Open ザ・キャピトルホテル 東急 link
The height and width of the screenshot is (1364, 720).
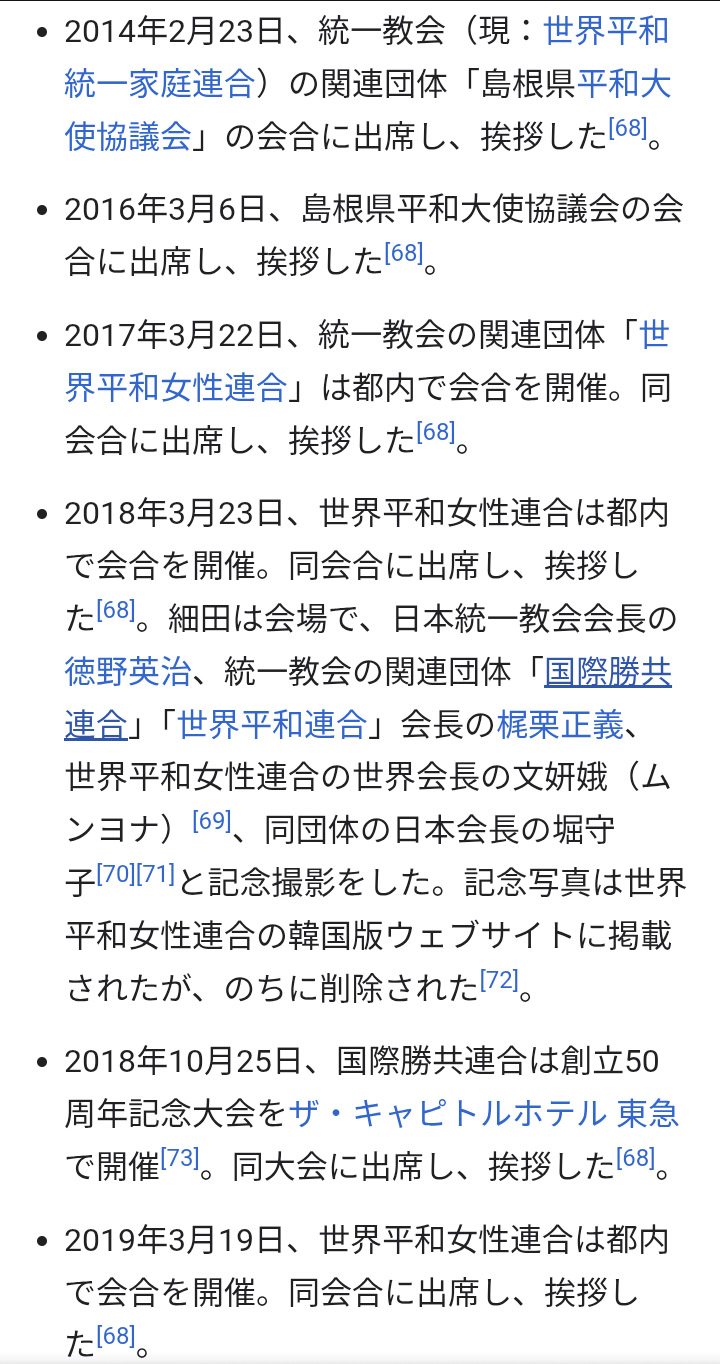[x=484, y=1112]
